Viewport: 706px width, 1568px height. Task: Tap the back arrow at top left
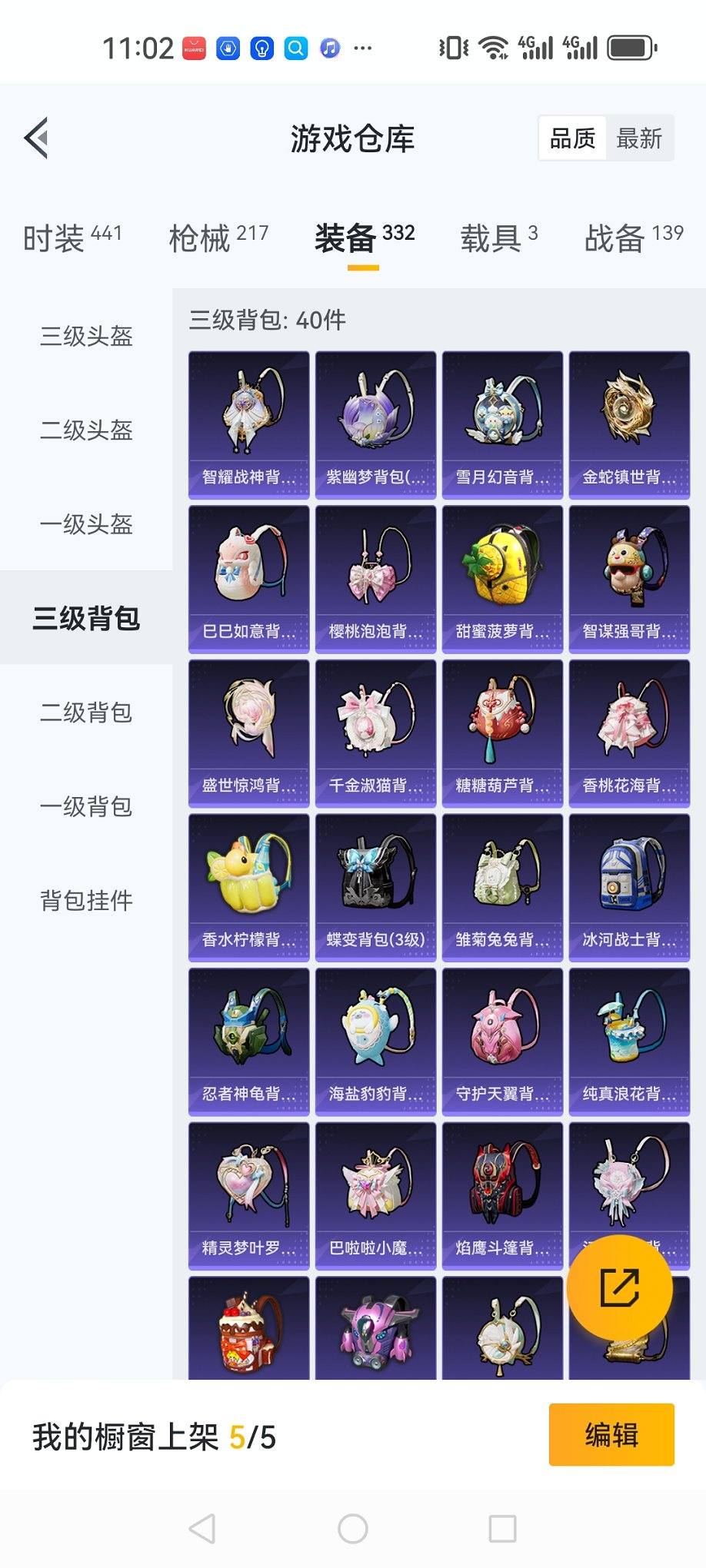click(x=35, y=138)
